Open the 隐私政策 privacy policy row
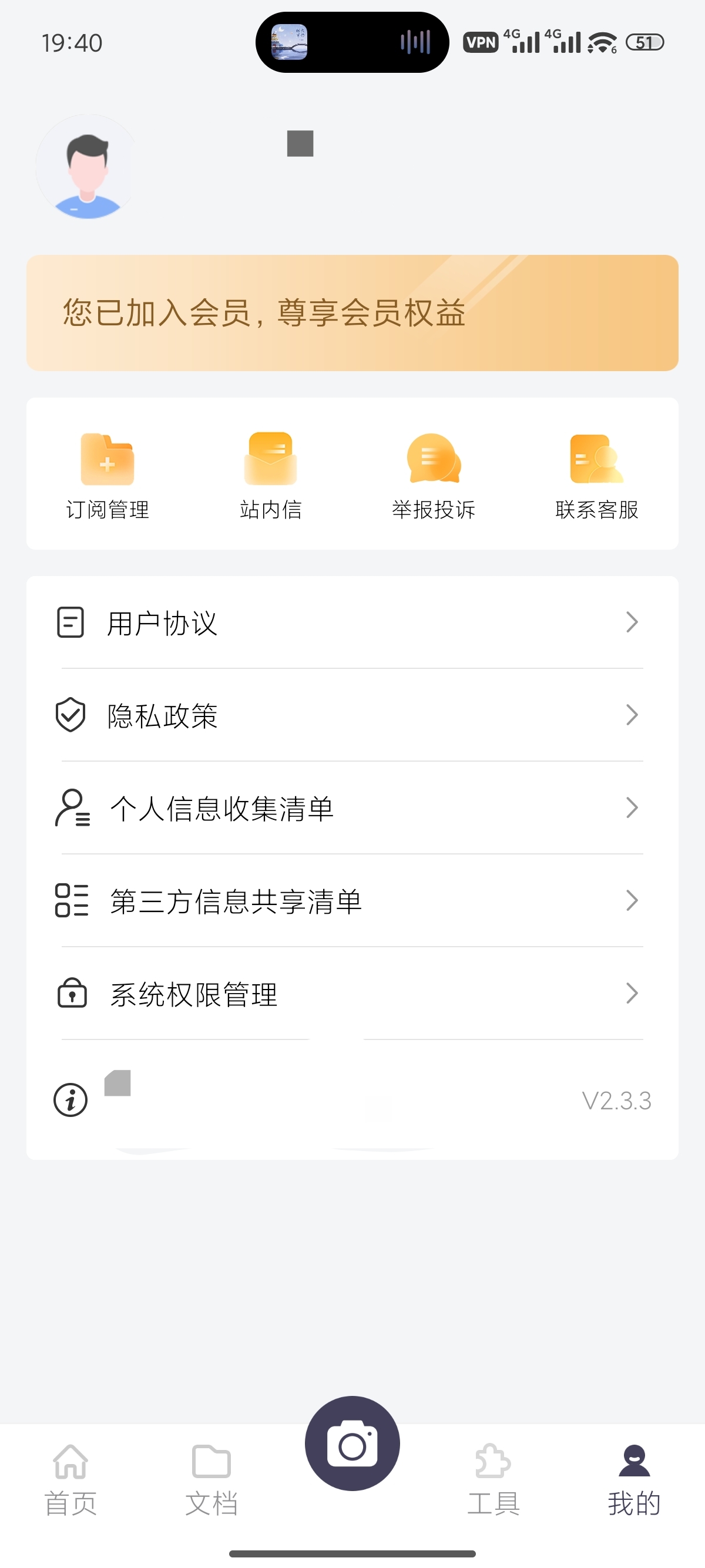Viewport: 705px width, 1568px height. (352, 715)
